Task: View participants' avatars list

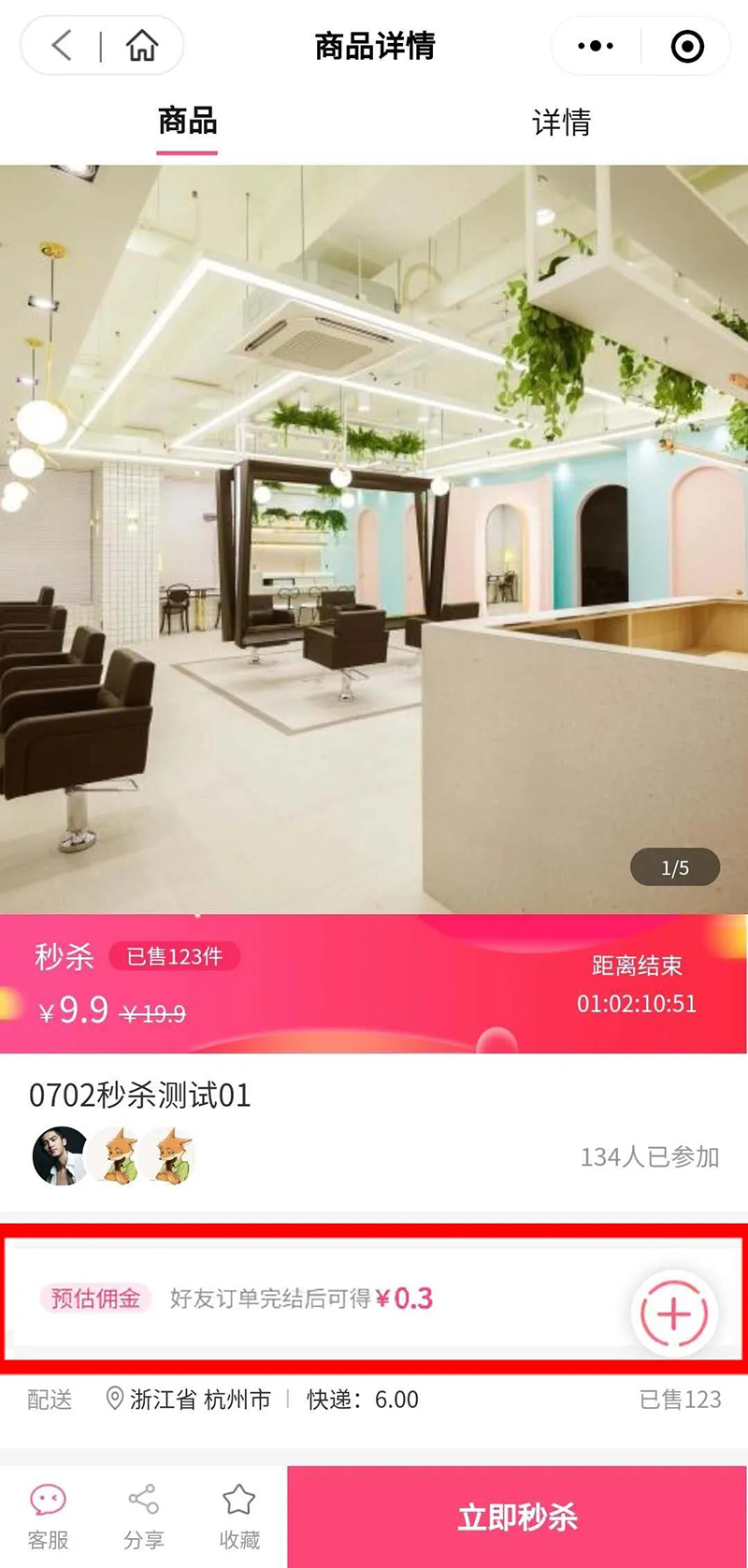Action: point(113,1156)
